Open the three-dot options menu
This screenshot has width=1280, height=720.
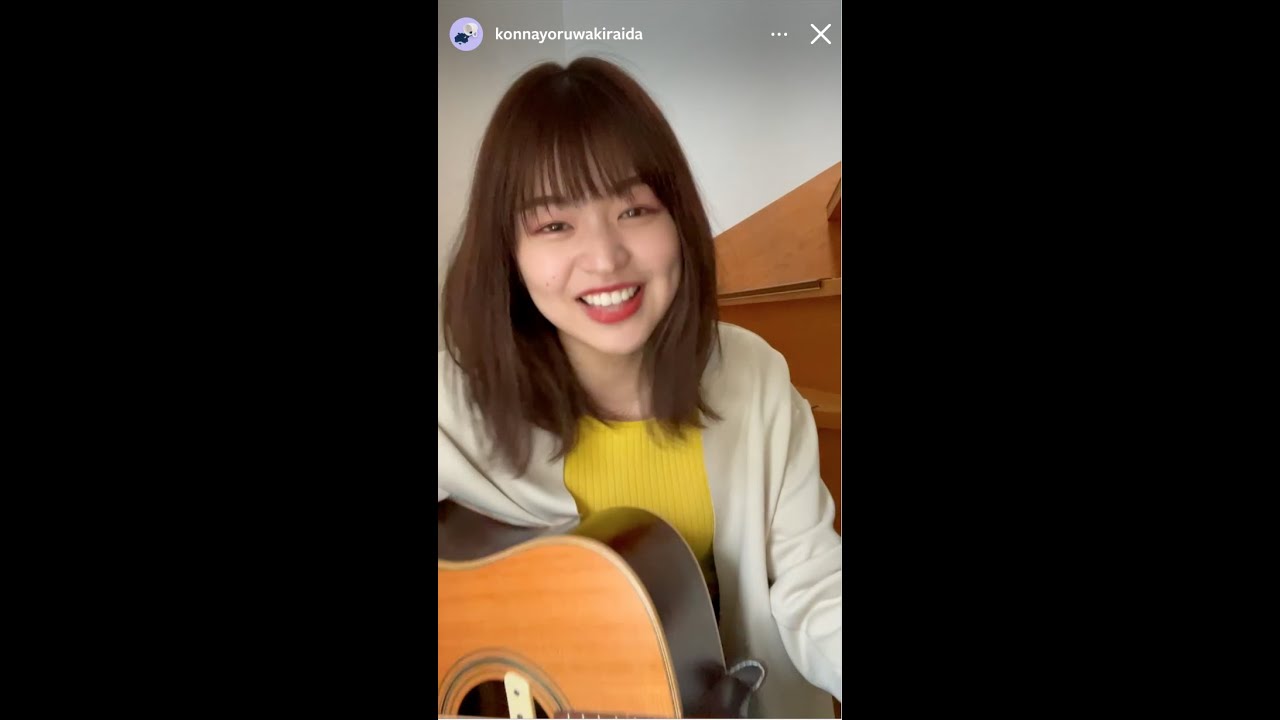pyautogui.click(x=779, y=34)
